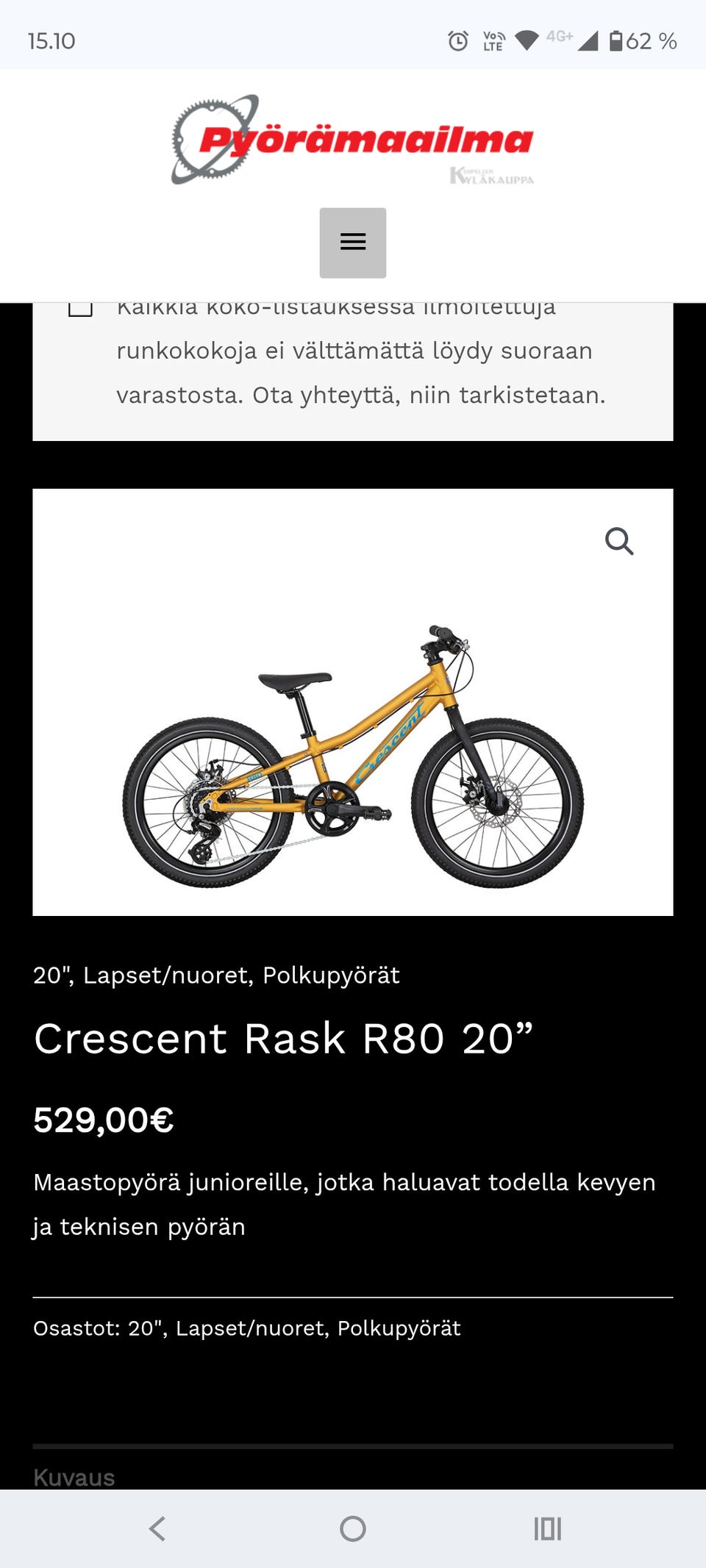Go back using the system back button
706x1568 pixels.
click(x=157, y=1529)
